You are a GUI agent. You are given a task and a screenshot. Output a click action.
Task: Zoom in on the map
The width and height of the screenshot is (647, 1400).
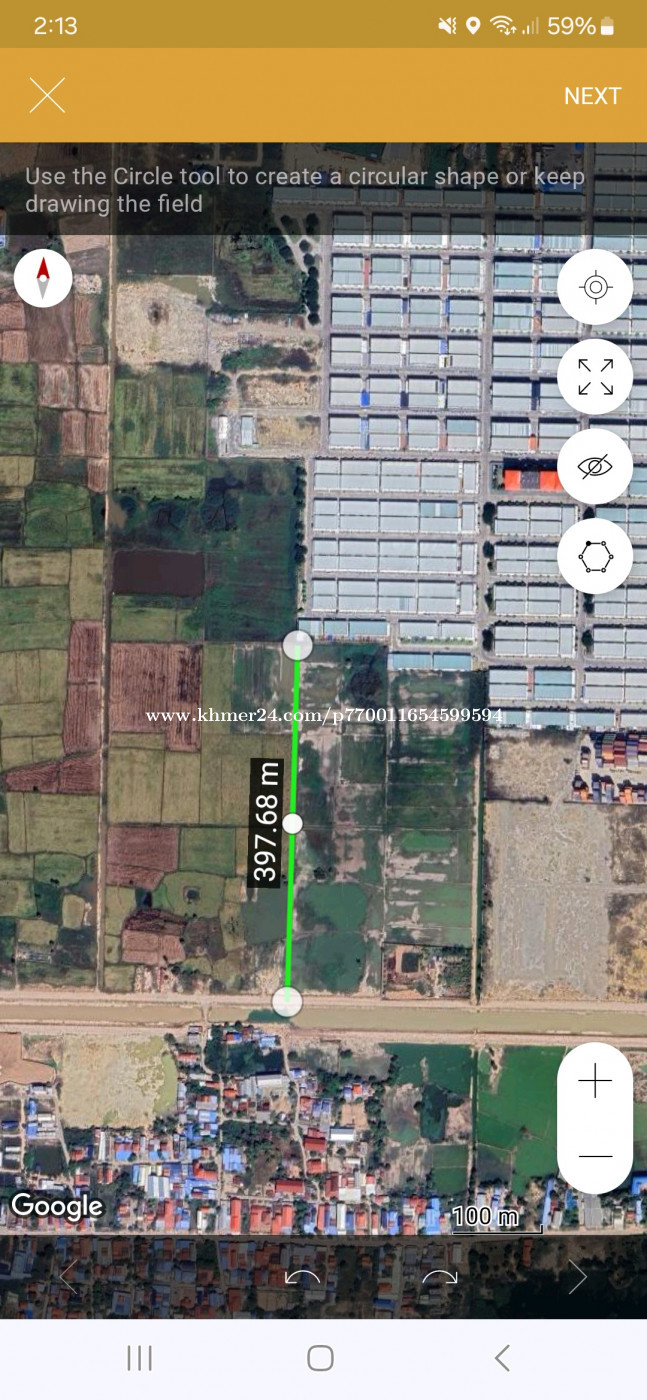595,1081
